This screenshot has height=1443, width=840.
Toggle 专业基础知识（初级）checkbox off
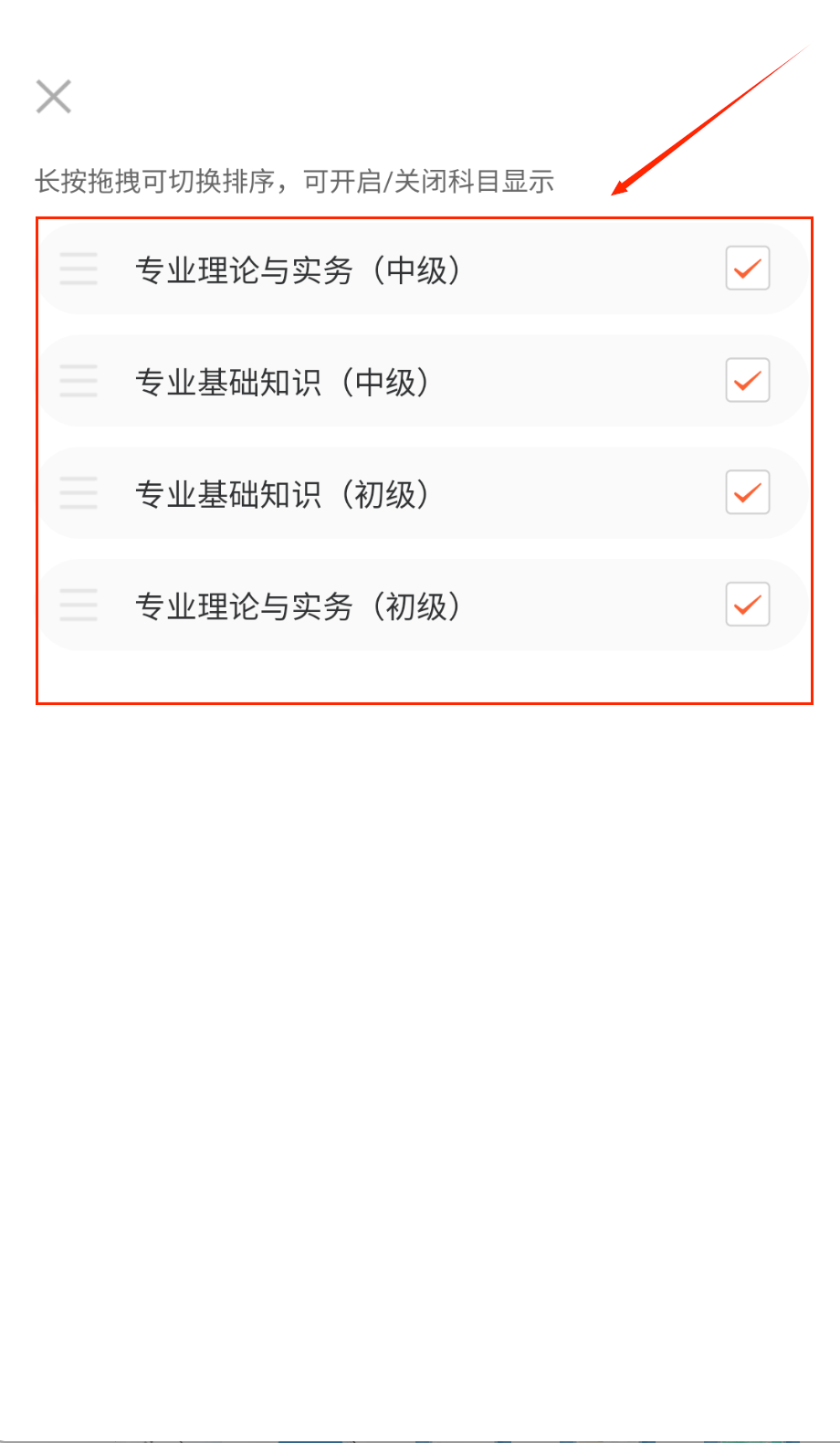[747, 493]
